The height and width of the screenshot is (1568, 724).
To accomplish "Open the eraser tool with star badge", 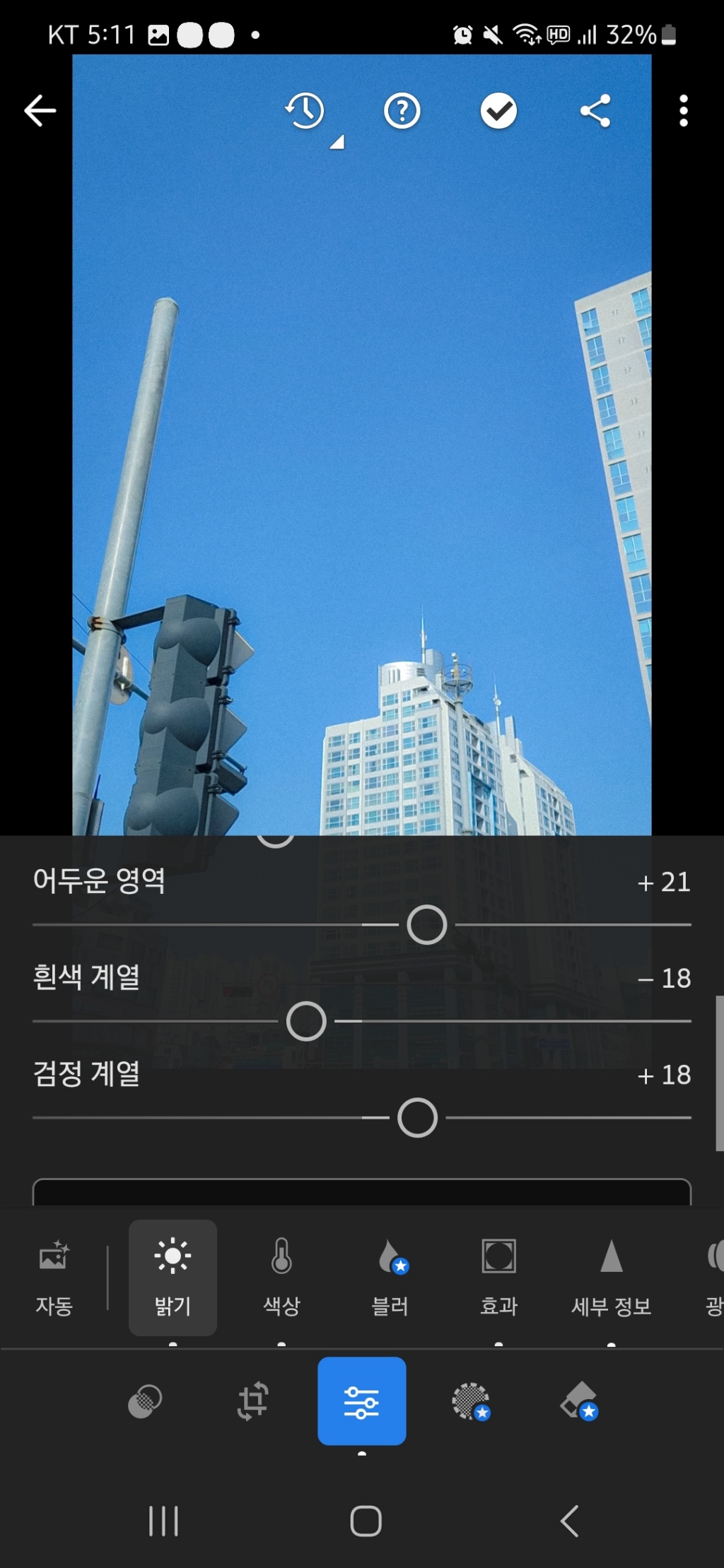I will (x=580, y=1401).
